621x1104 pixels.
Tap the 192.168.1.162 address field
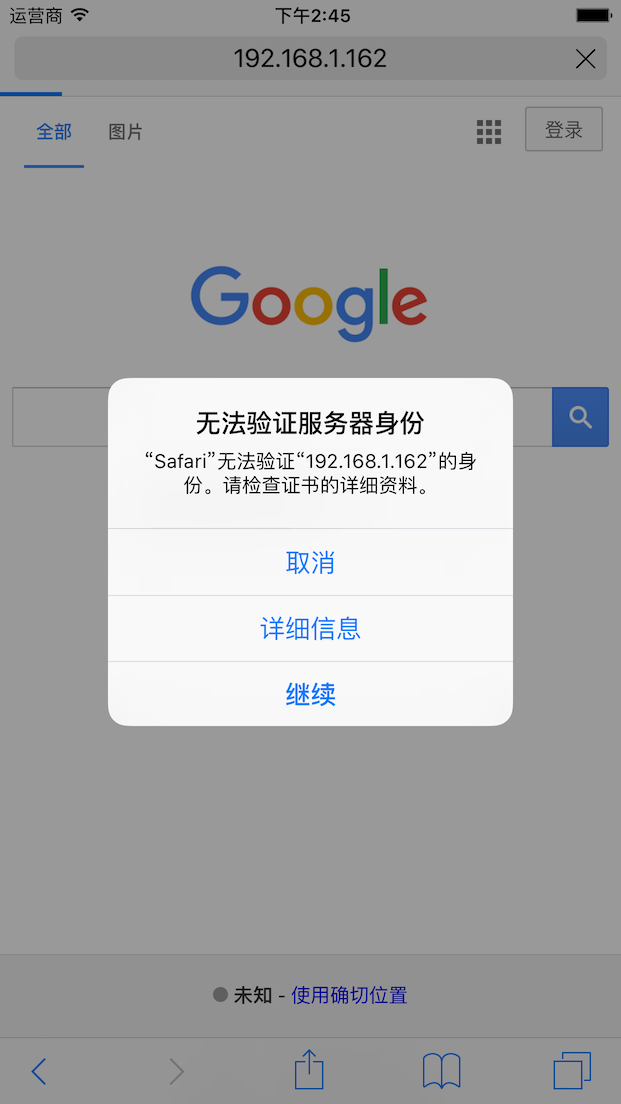pyautogui.click(x=310, y=59)
